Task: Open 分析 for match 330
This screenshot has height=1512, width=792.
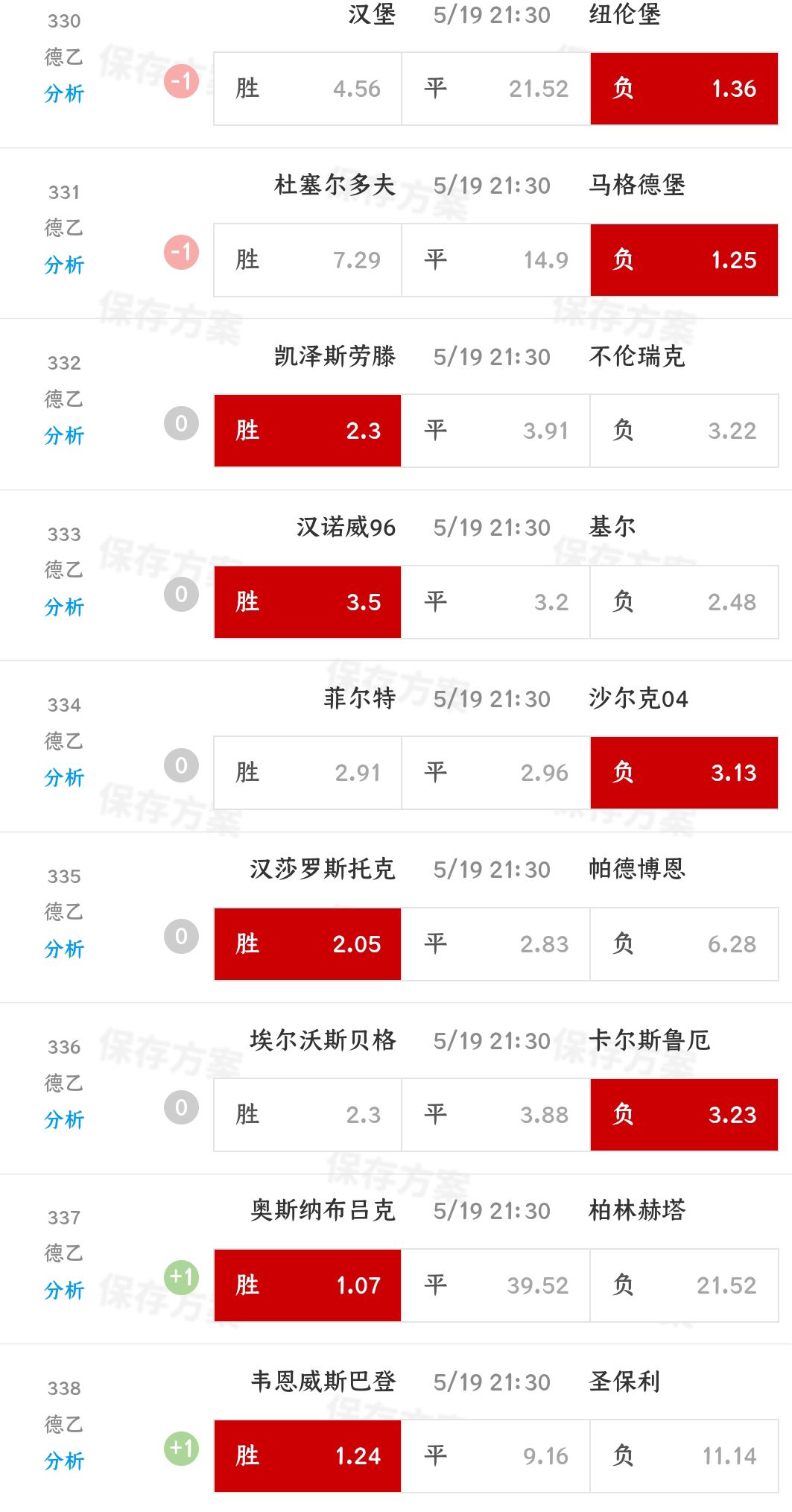Action: (x=64, y=94)
